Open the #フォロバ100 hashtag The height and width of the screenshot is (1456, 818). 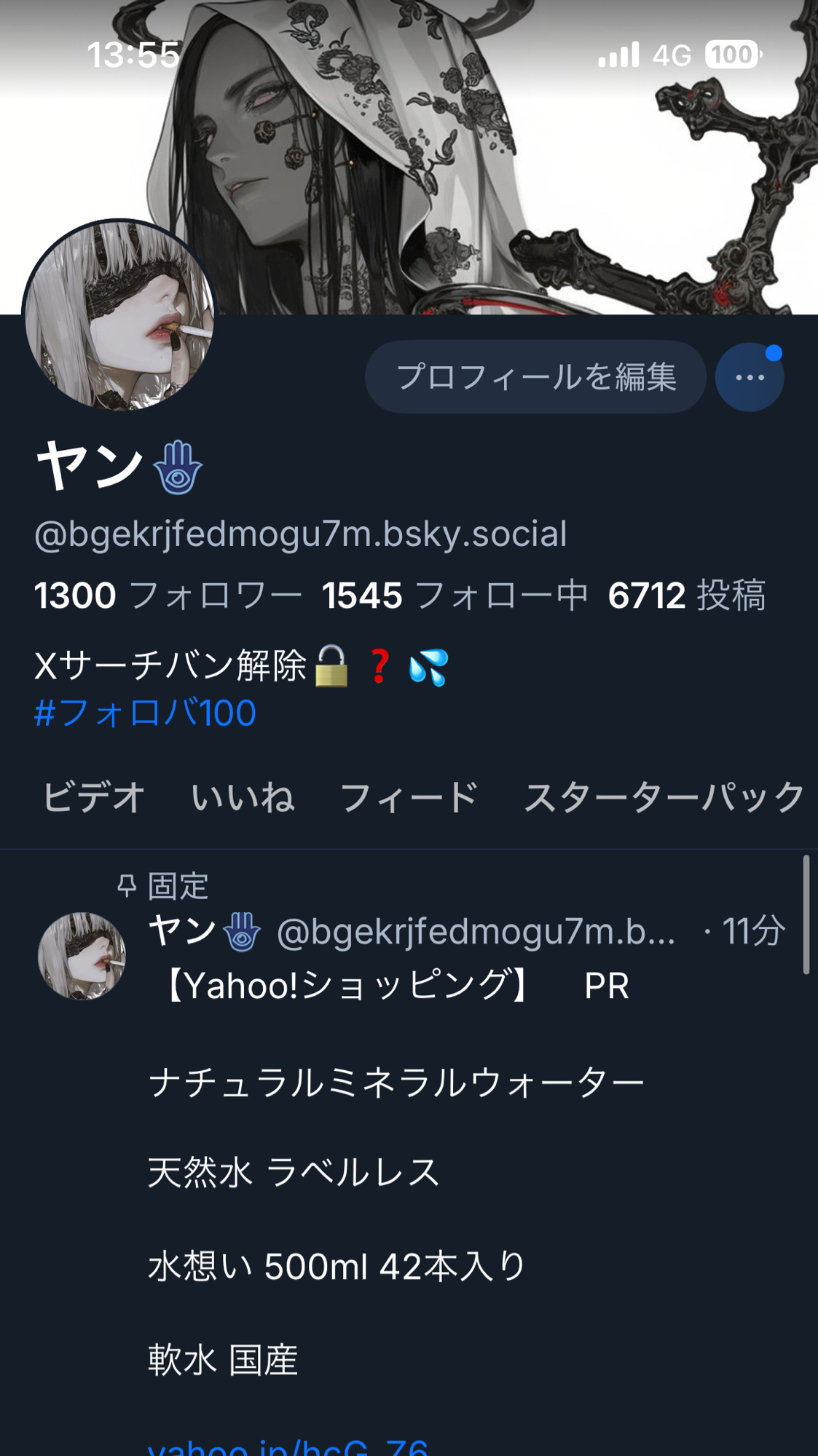(146, 713)
